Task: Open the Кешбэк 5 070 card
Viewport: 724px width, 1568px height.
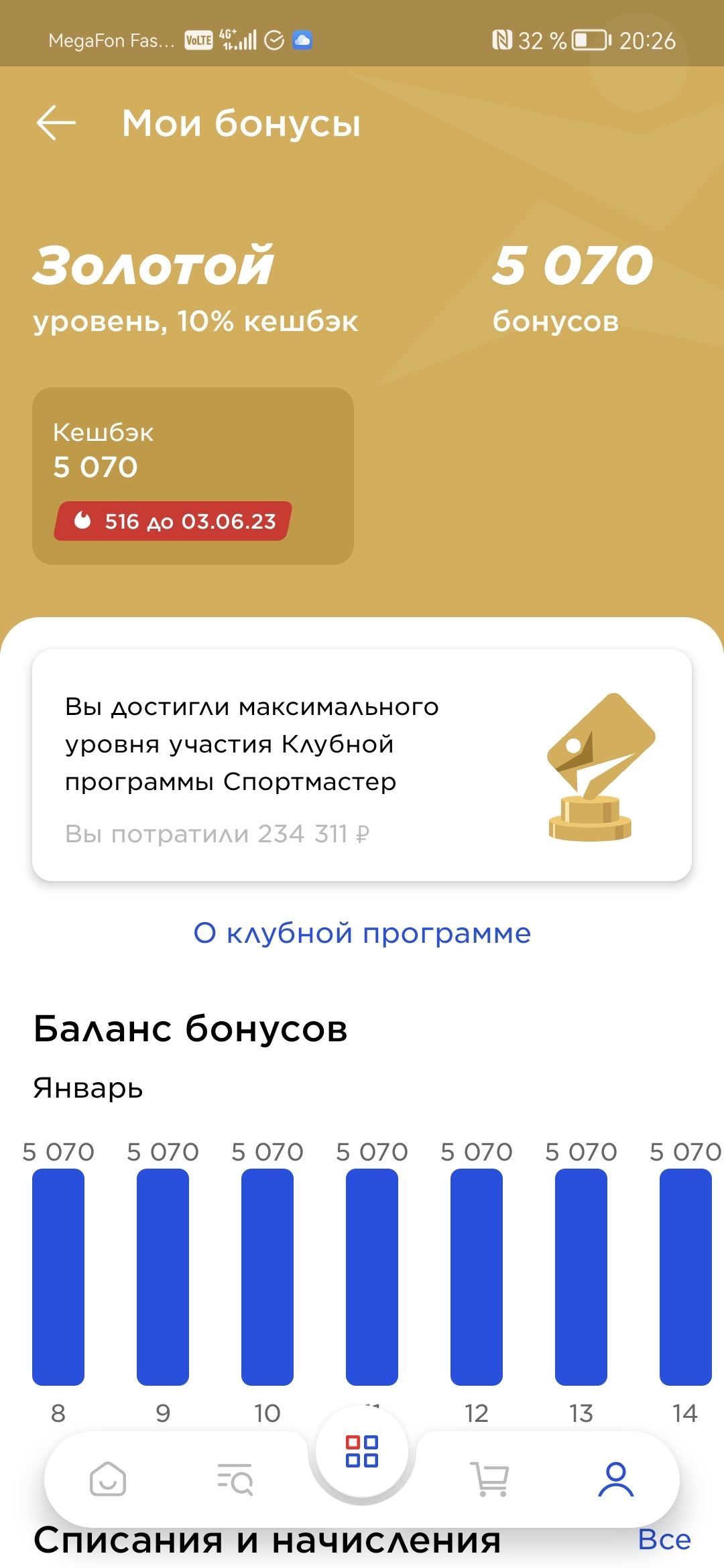Action: tap(192, 475)
